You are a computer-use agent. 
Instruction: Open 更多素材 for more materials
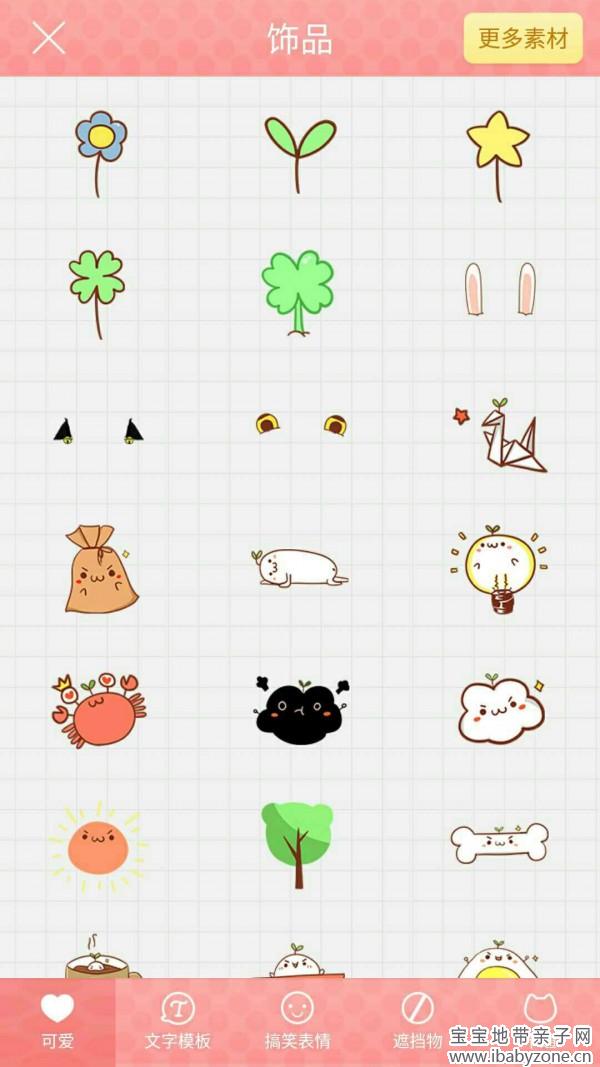[523, 39]
